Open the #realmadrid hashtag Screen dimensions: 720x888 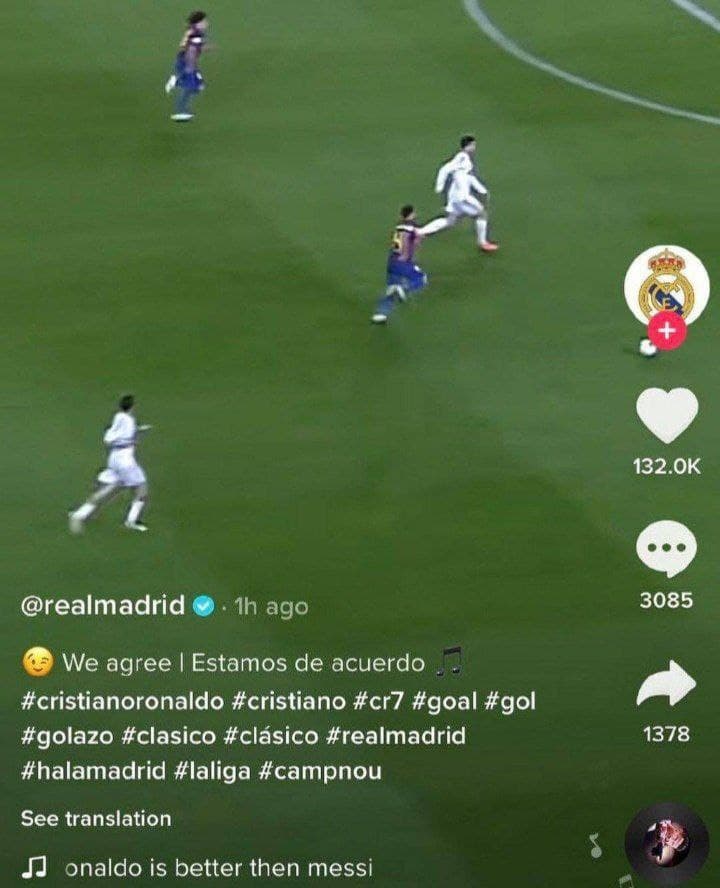396,736
